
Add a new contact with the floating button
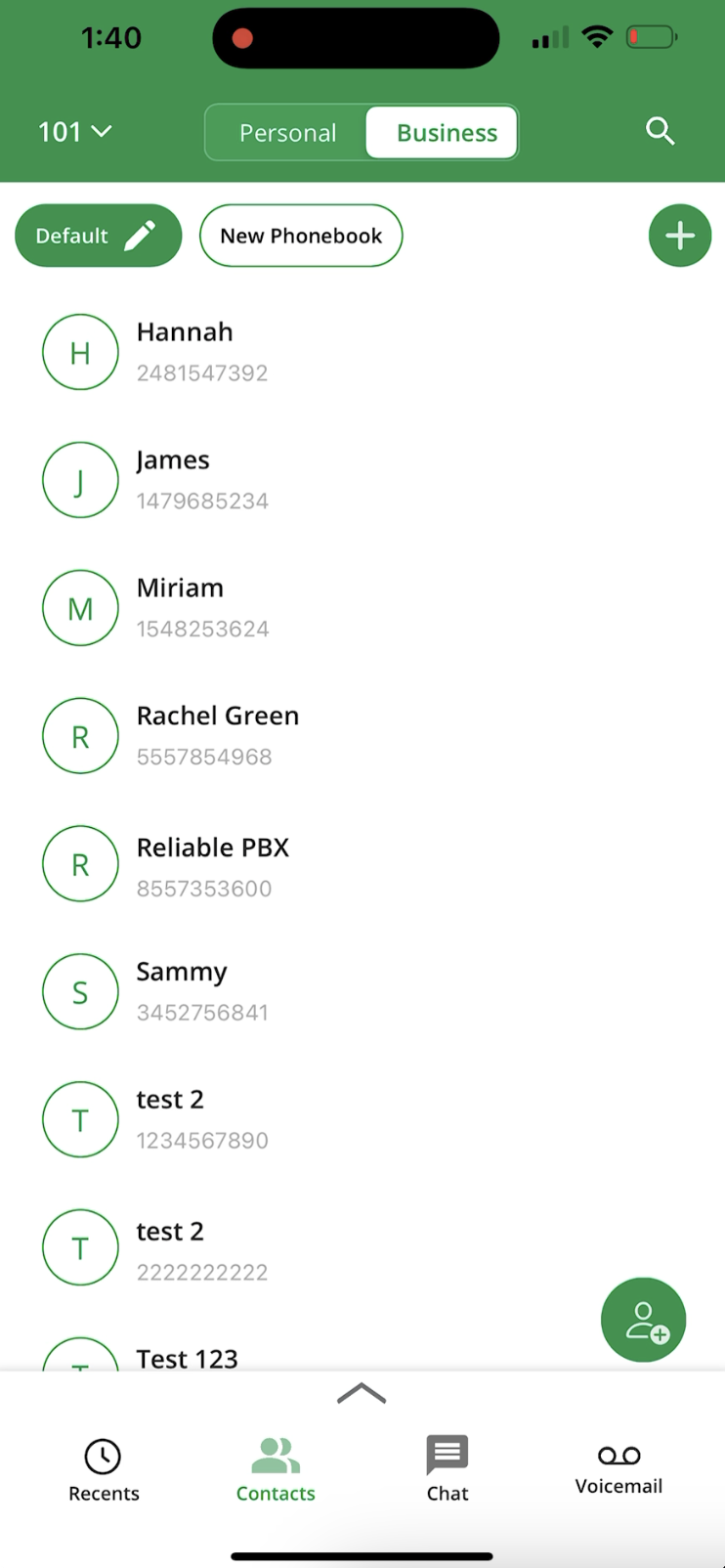644,1320
